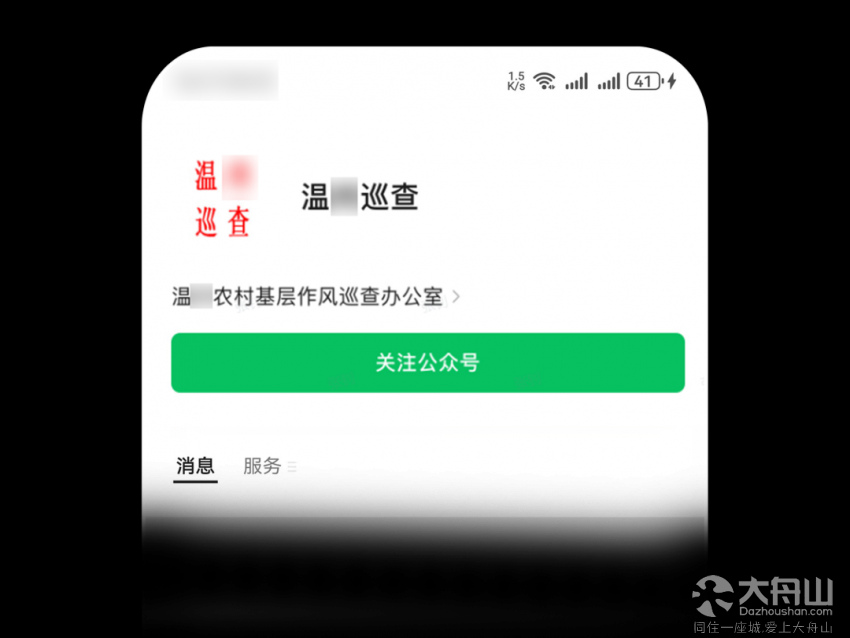The image size is (850, 638).
Task: Tap the green 关注公众号 follow button
Action: pos(427,362)
